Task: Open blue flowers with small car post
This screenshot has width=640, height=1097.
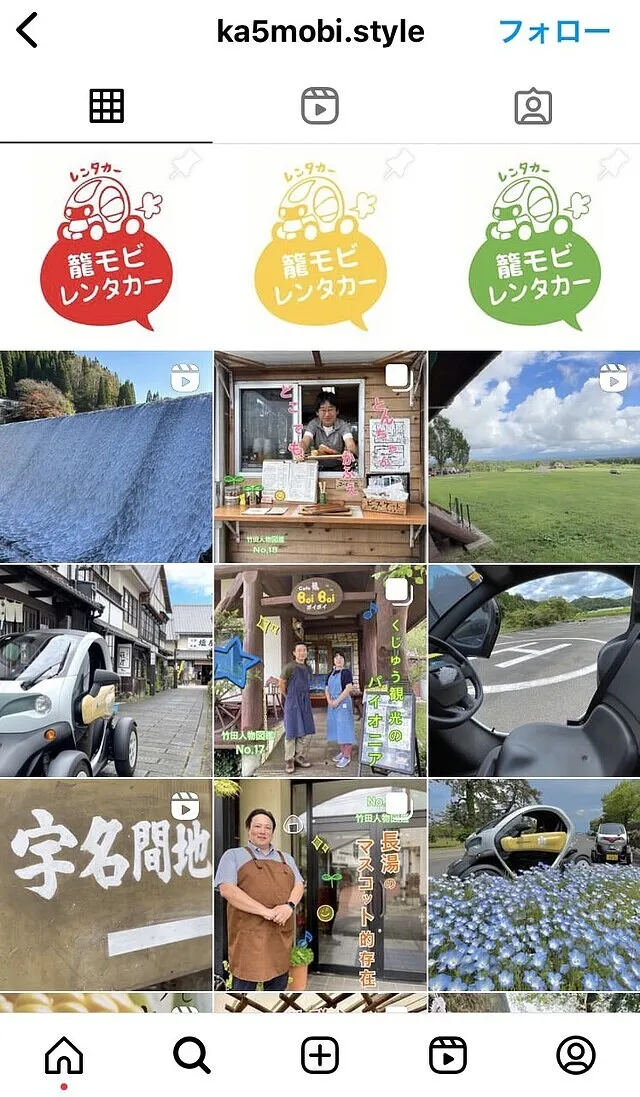Action: click(534, 884)
